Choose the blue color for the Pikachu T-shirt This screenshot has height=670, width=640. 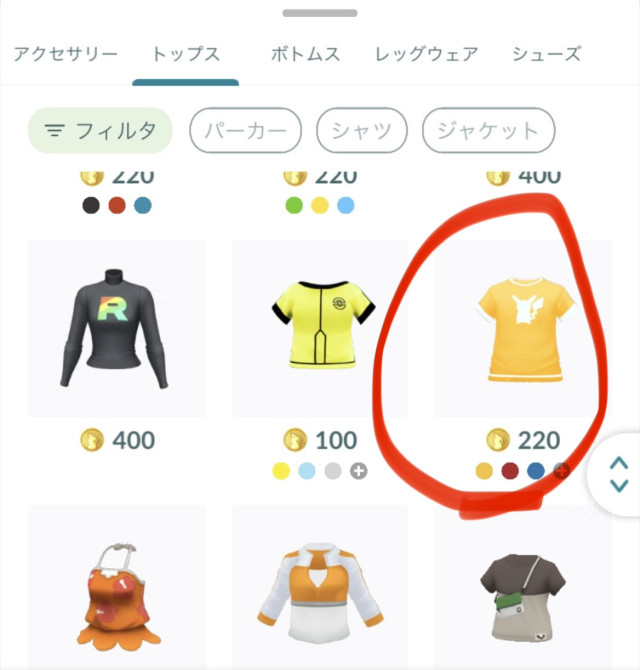(536, 471)
